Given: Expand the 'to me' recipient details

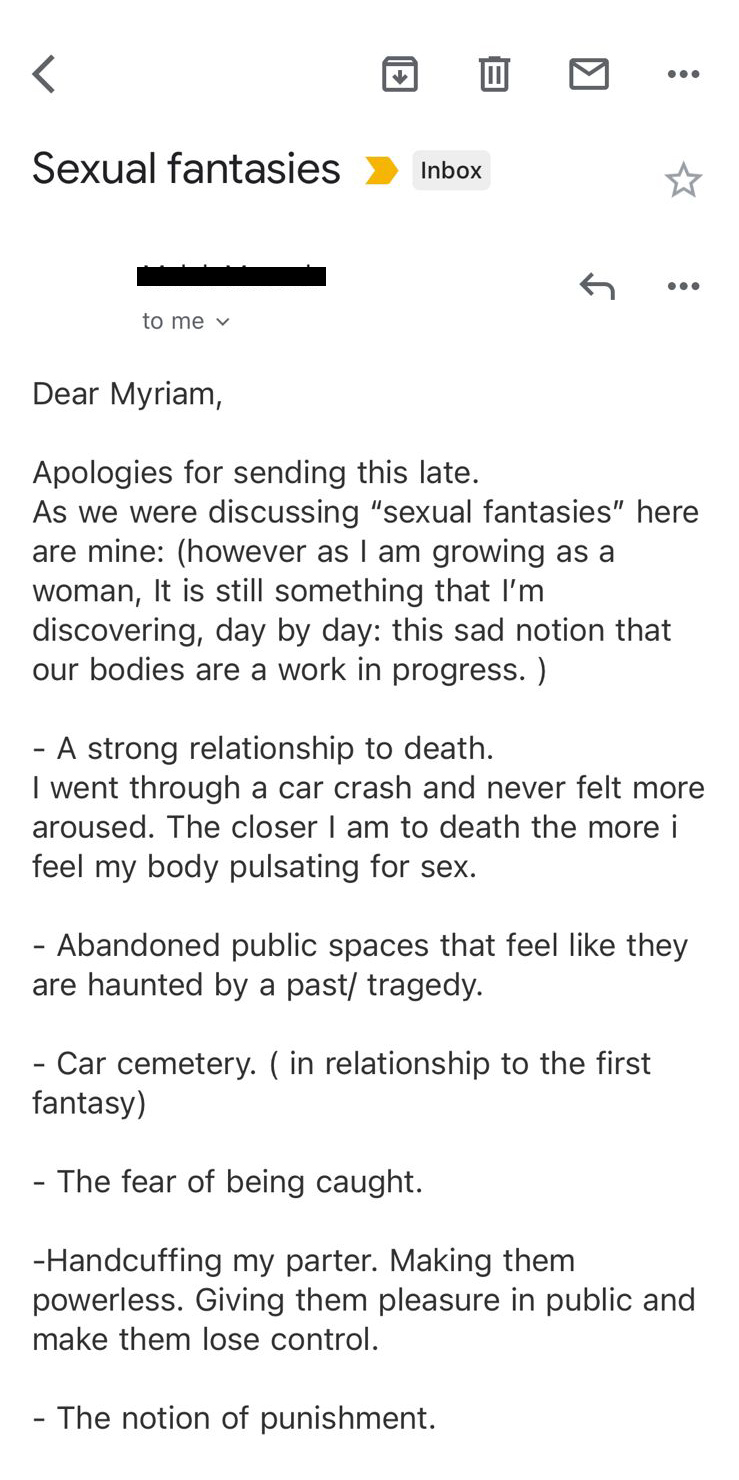Looking at the screenshot, I should pyautogui.click(x=187, y=321).
